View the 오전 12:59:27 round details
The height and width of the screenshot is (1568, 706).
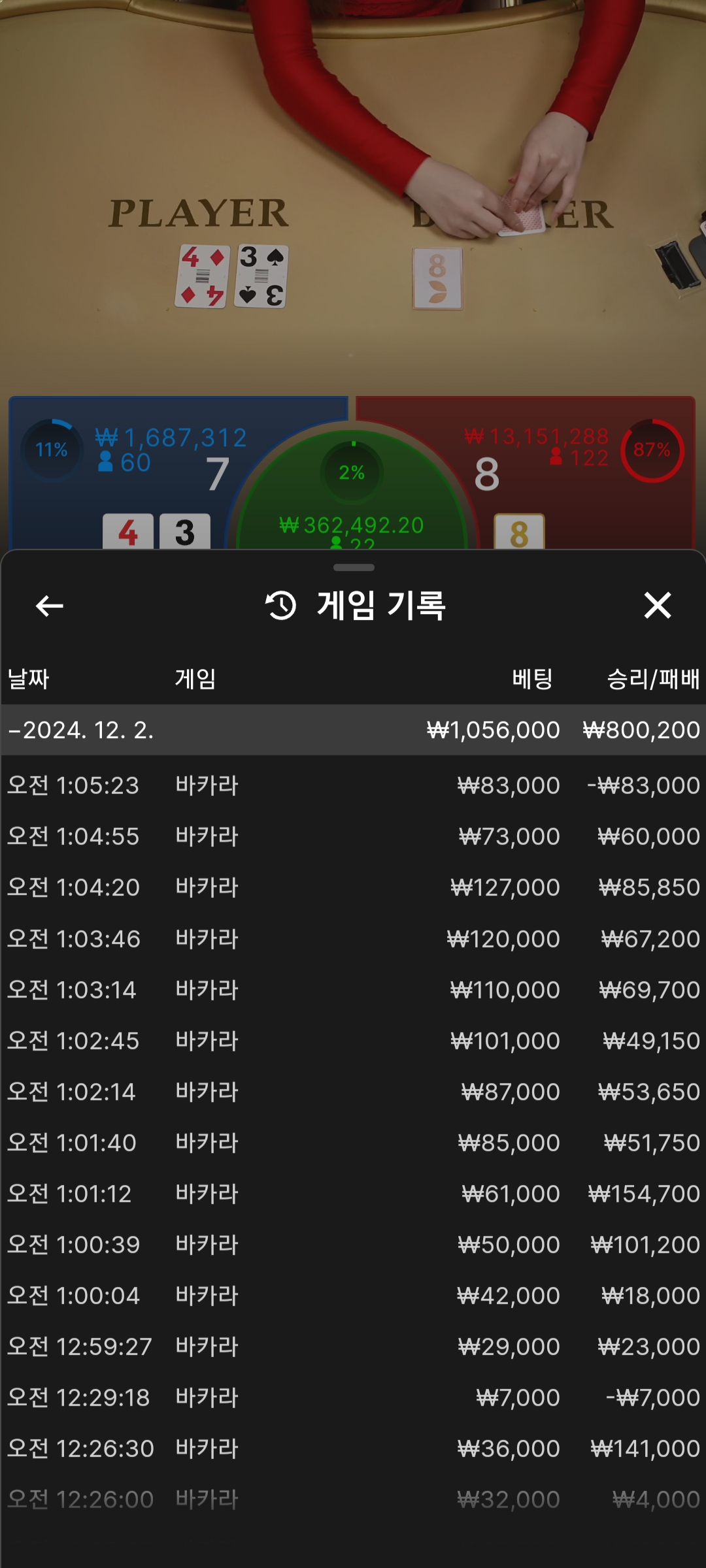tap(353, 1347)
